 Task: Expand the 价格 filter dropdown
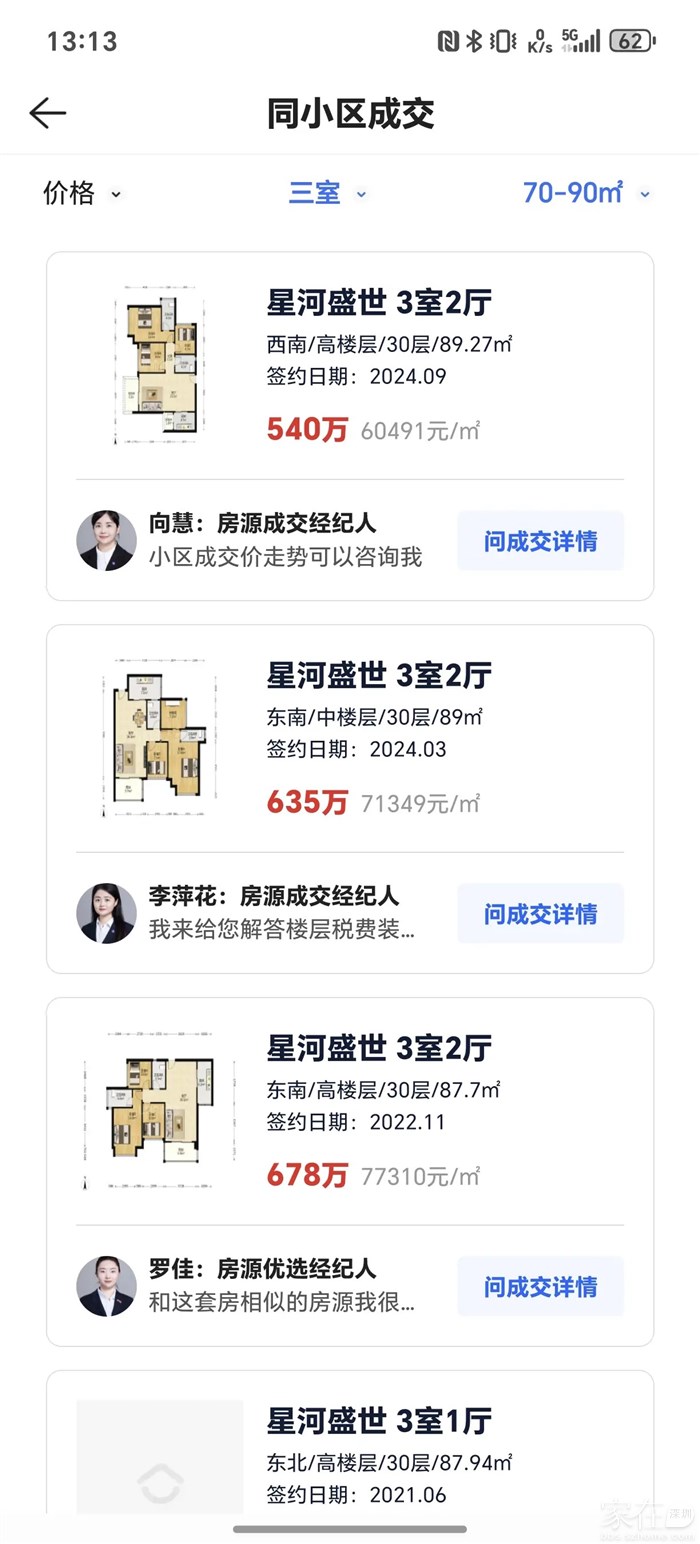[x=82, y=193]
